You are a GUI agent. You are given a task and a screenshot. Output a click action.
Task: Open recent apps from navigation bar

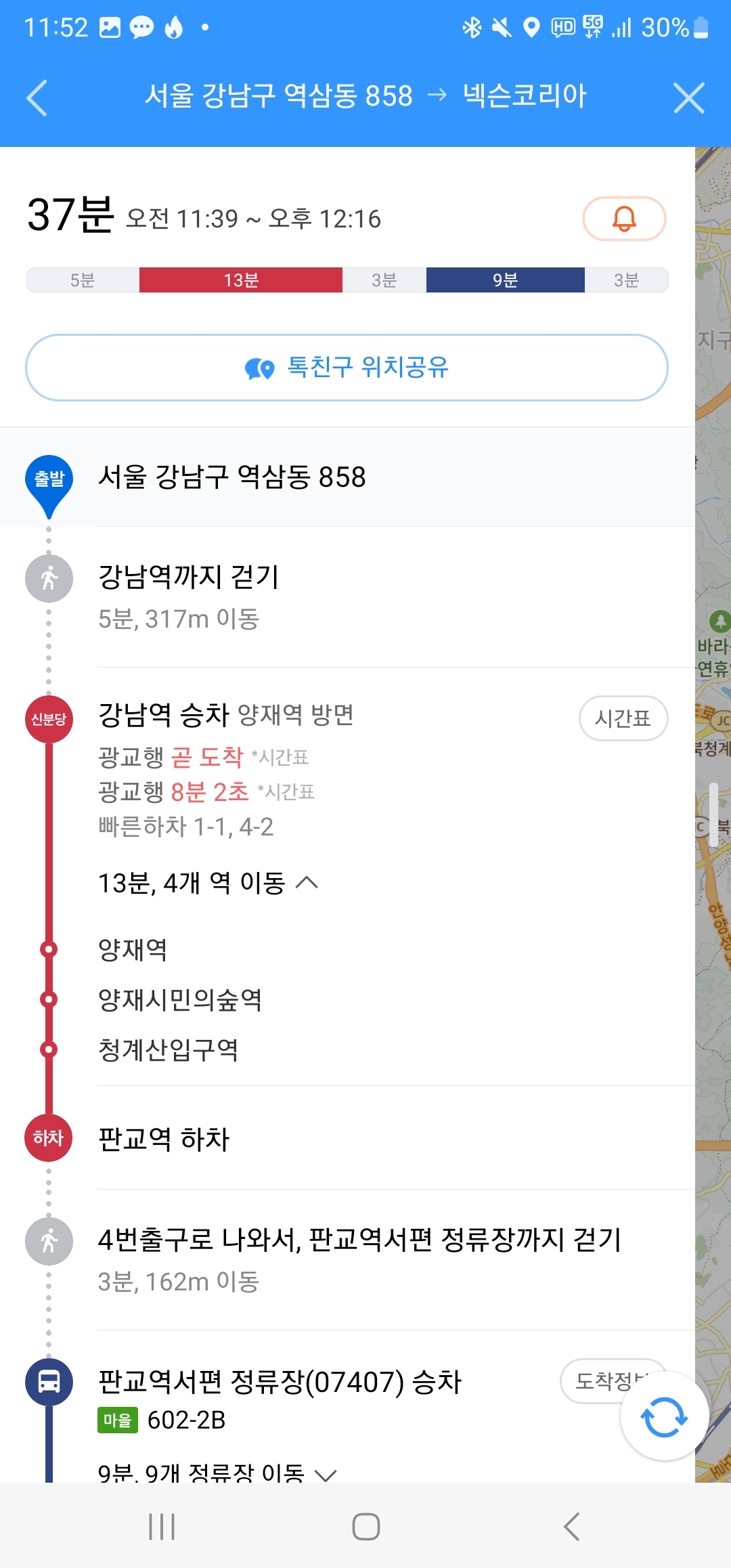pos(162,1527)
